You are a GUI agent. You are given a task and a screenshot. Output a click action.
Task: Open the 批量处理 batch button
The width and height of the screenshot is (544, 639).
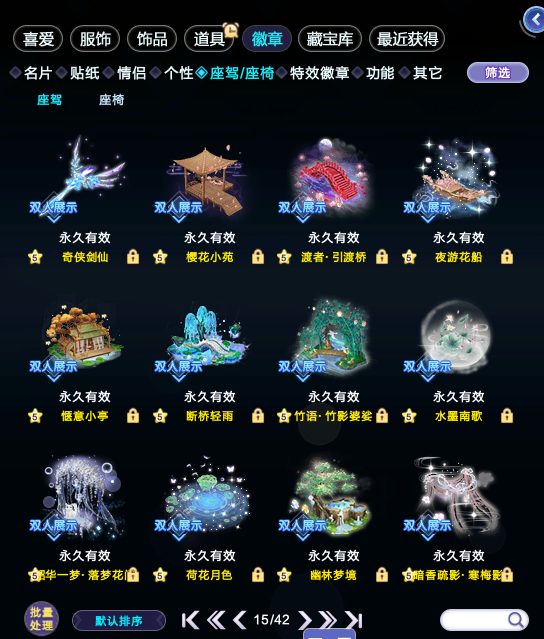point(42,619)
